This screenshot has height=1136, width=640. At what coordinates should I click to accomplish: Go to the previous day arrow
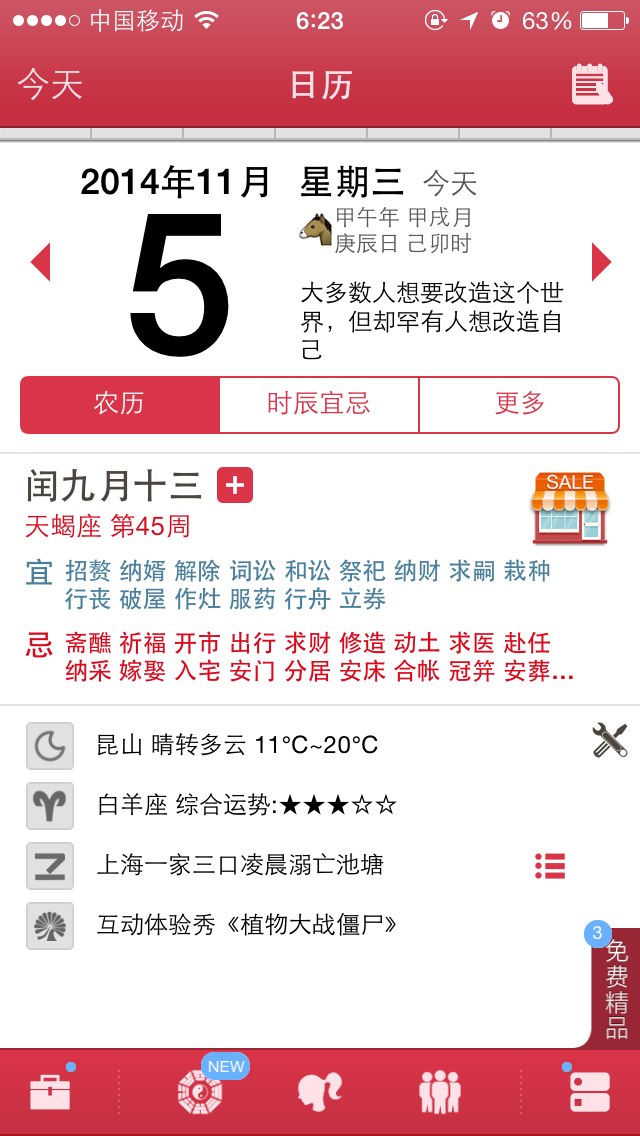(x=41, y=262)
